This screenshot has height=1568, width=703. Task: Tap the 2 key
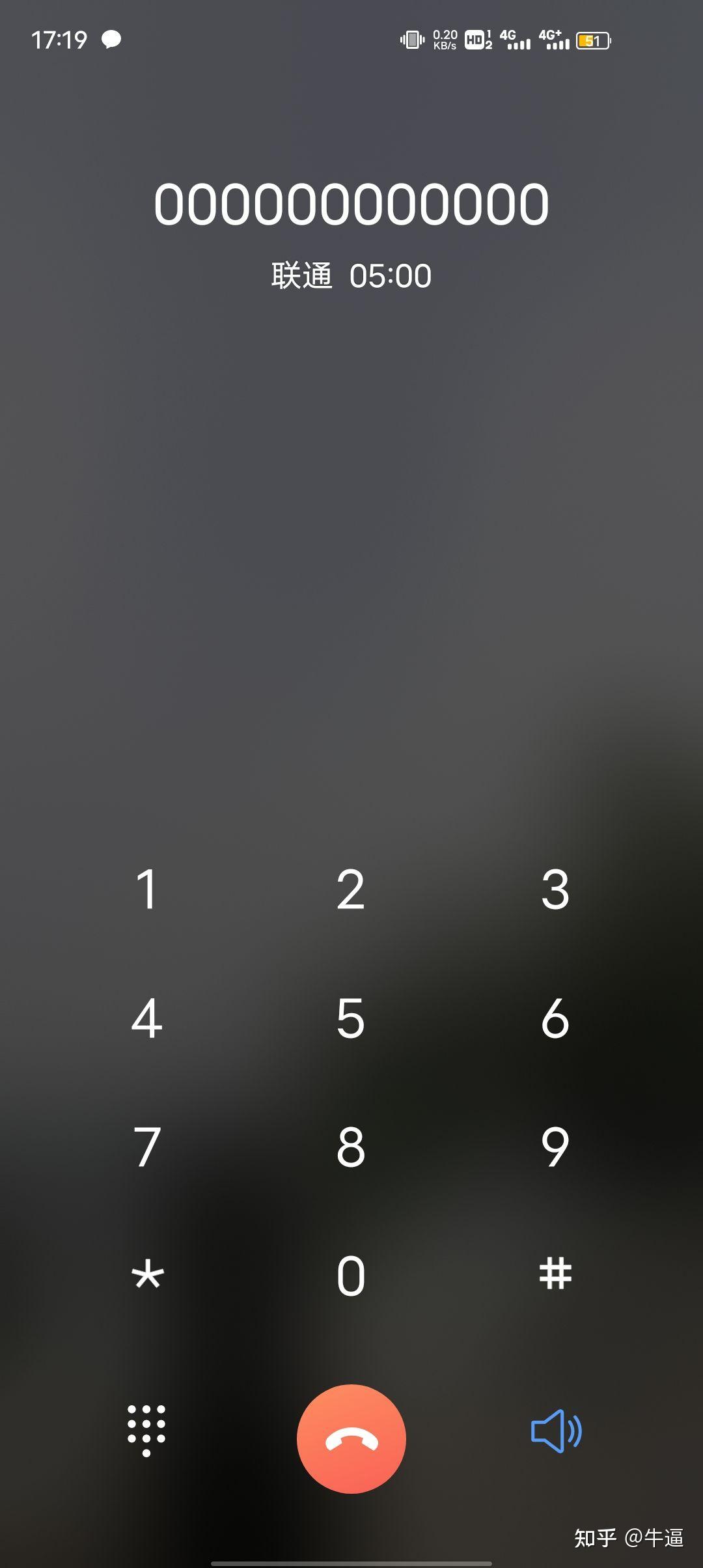351,889
